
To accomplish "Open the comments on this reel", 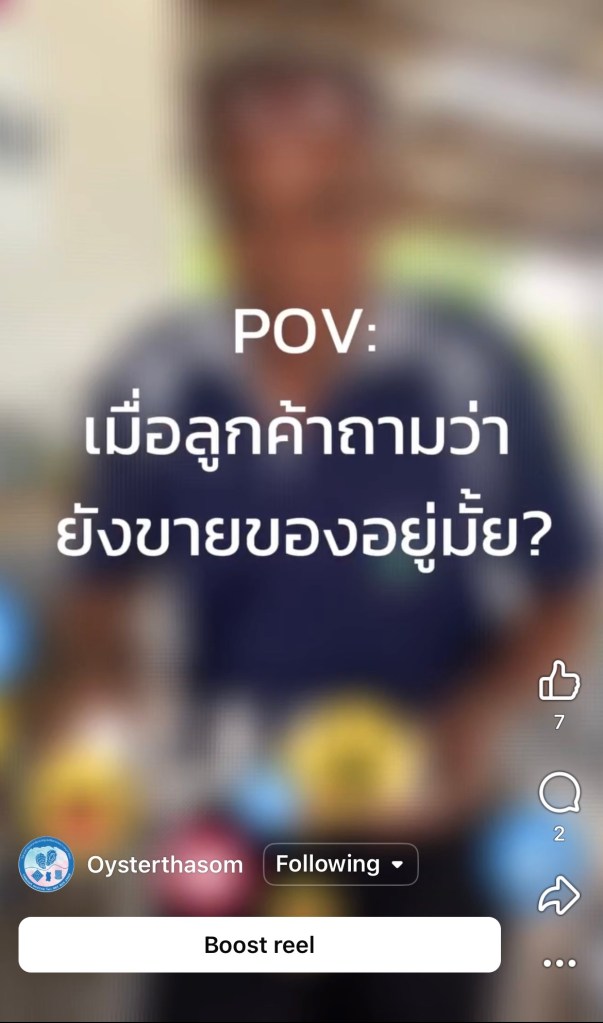I will click(x=559, y=795).
